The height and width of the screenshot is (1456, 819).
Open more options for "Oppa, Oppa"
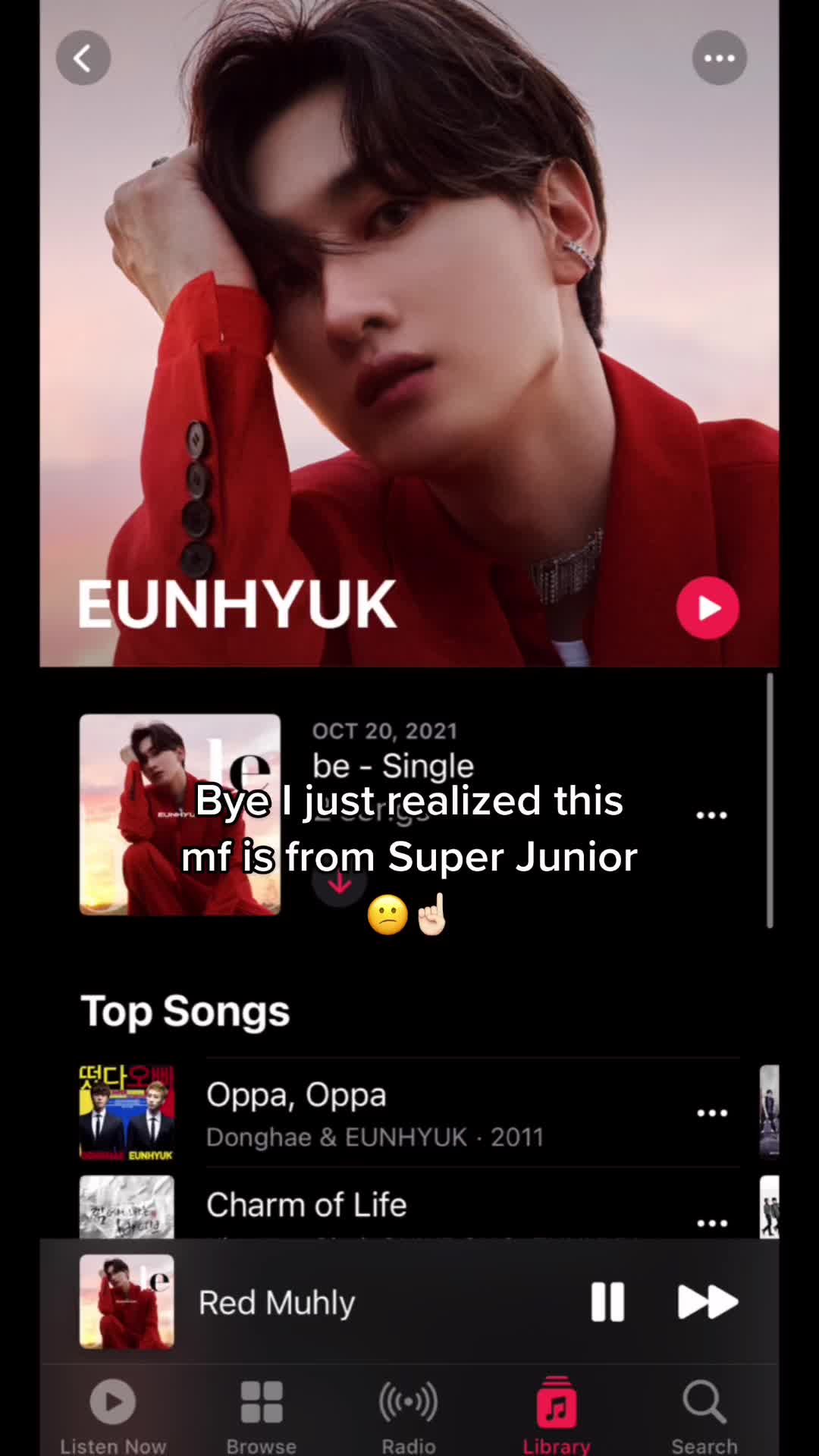coord(712,1113)
